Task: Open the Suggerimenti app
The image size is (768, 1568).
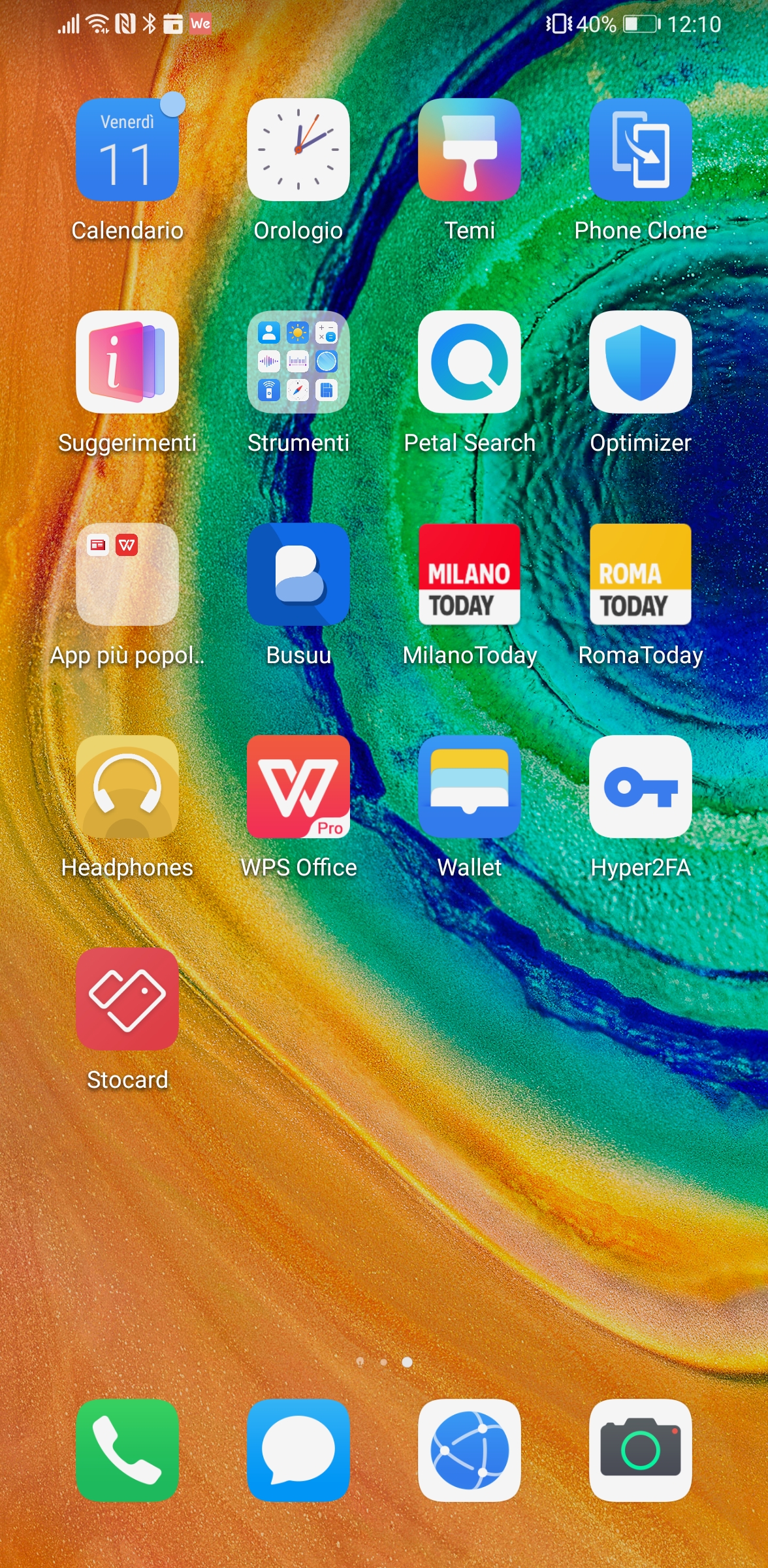Action: click(x=127, y=362)
